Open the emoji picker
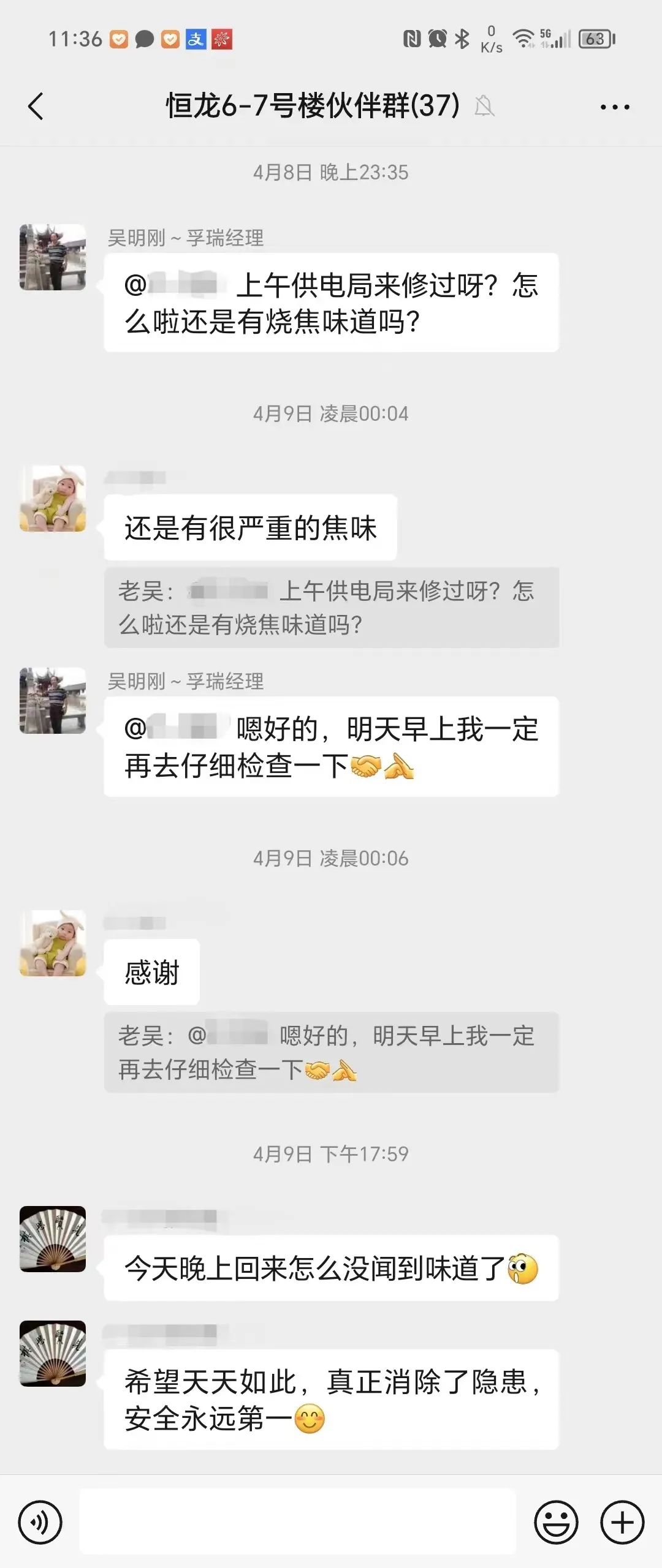Screen dimensions: 662x1568 pyautogui.click(x=556, y=1522)
